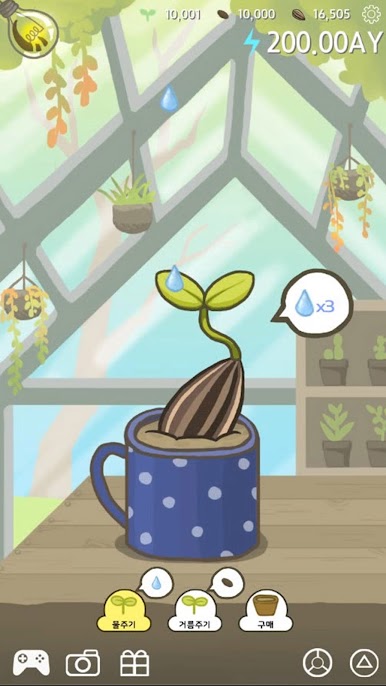Take a snapshot with the camera icon
This screenshot has height=686, width=386.
(83, 663)
